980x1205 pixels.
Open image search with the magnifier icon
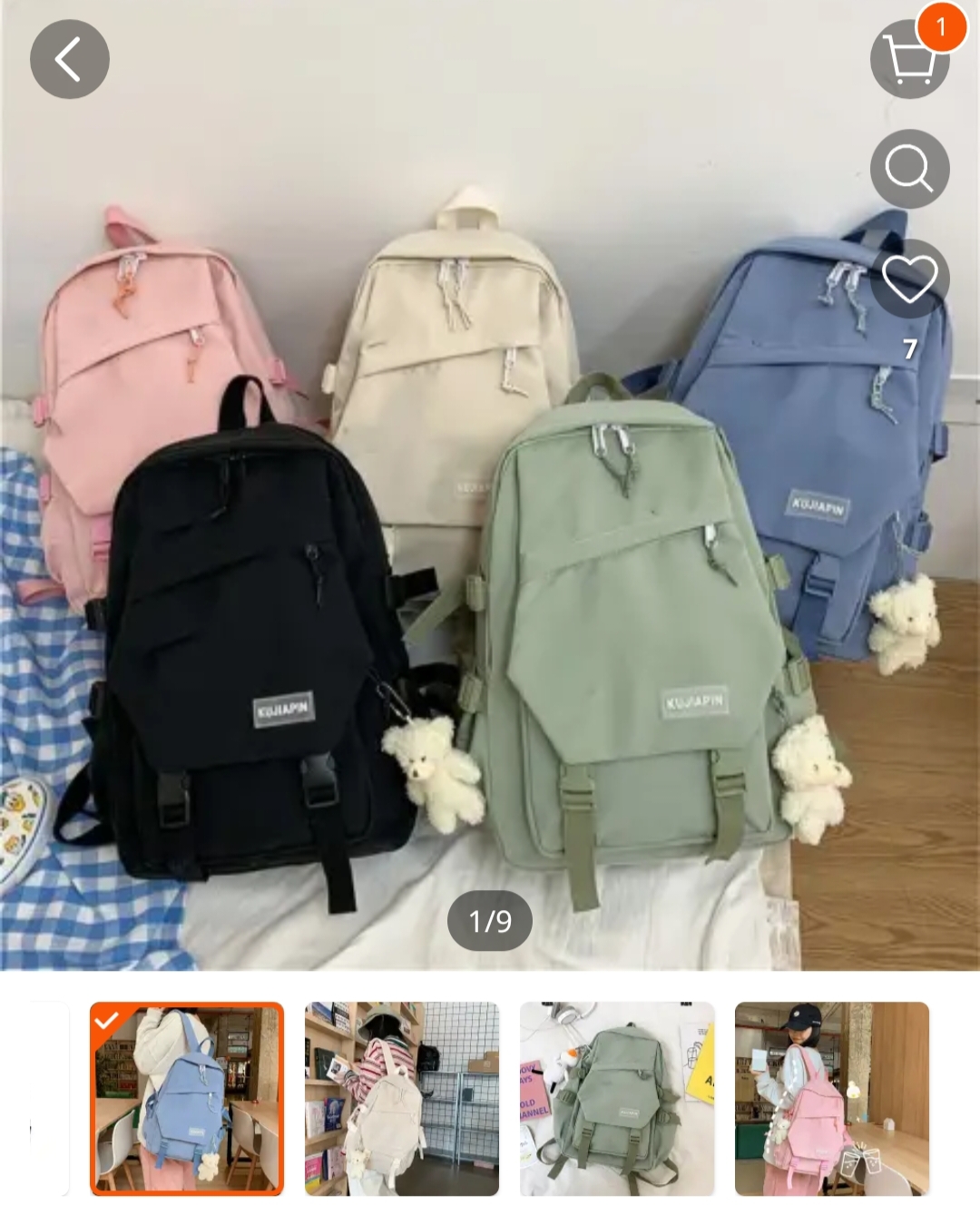909,169
